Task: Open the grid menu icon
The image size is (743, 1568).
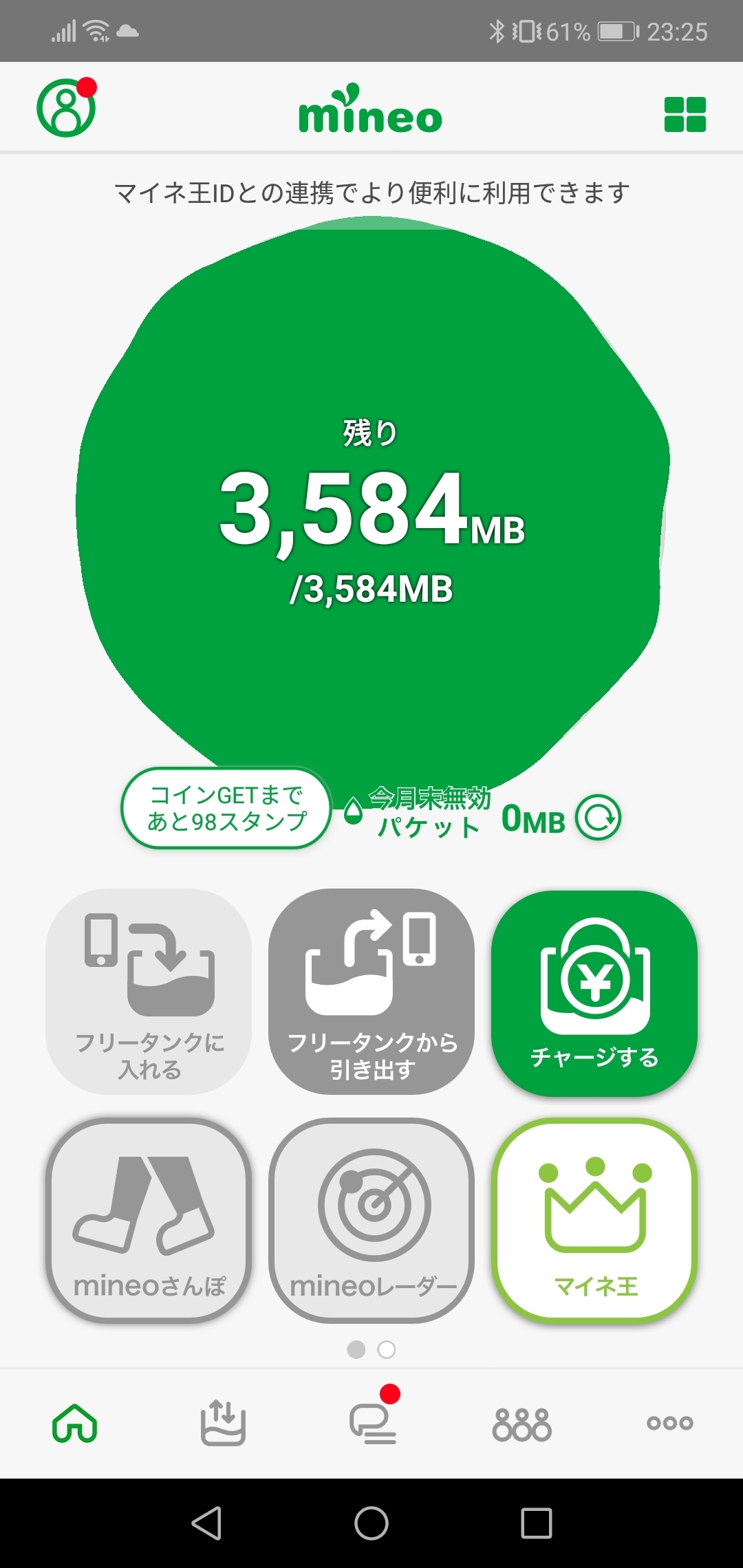Action: pyautogui.click(x=685, y=114)
